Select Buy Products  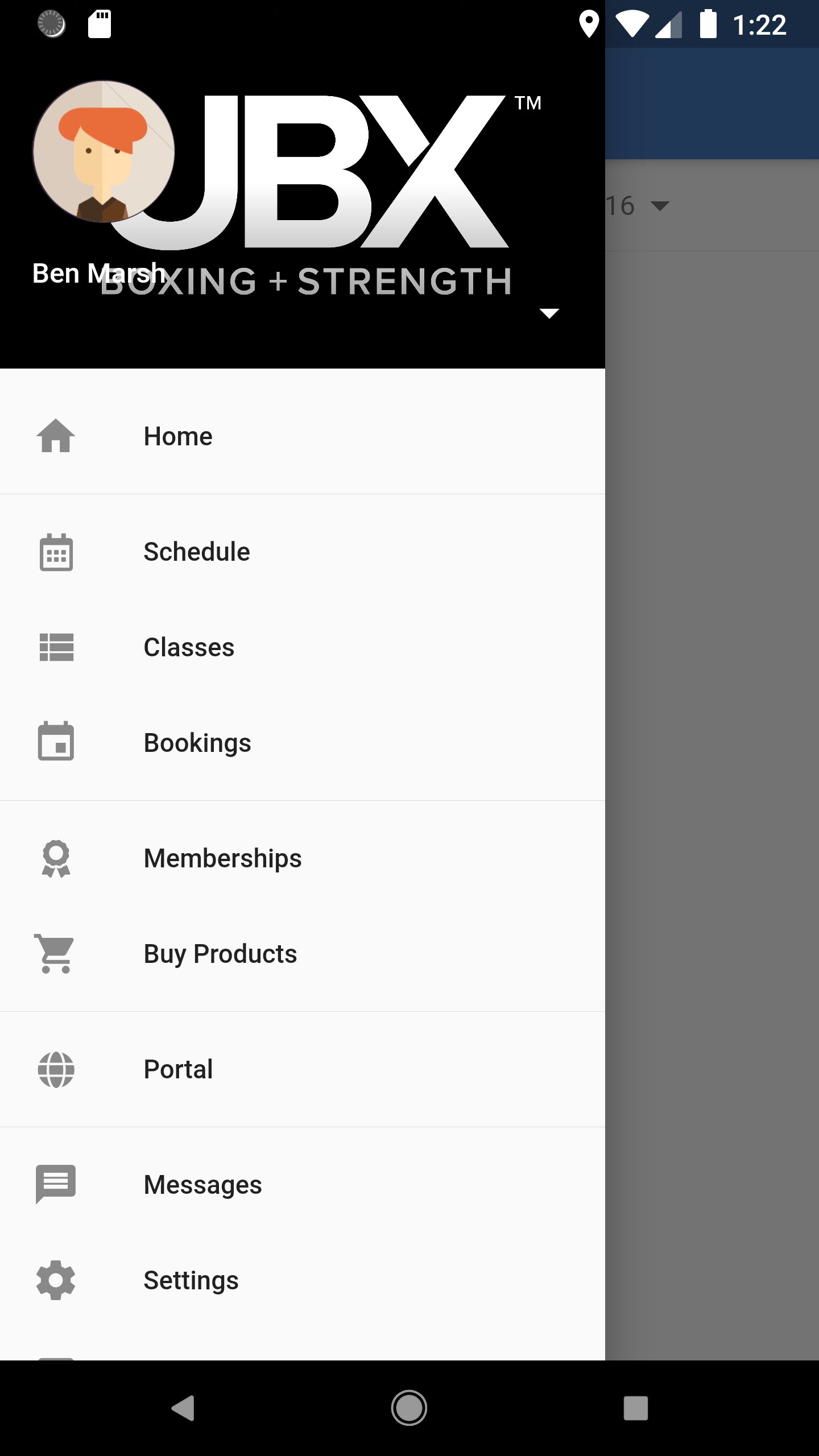pyautogui.click(x=220, y=954)
